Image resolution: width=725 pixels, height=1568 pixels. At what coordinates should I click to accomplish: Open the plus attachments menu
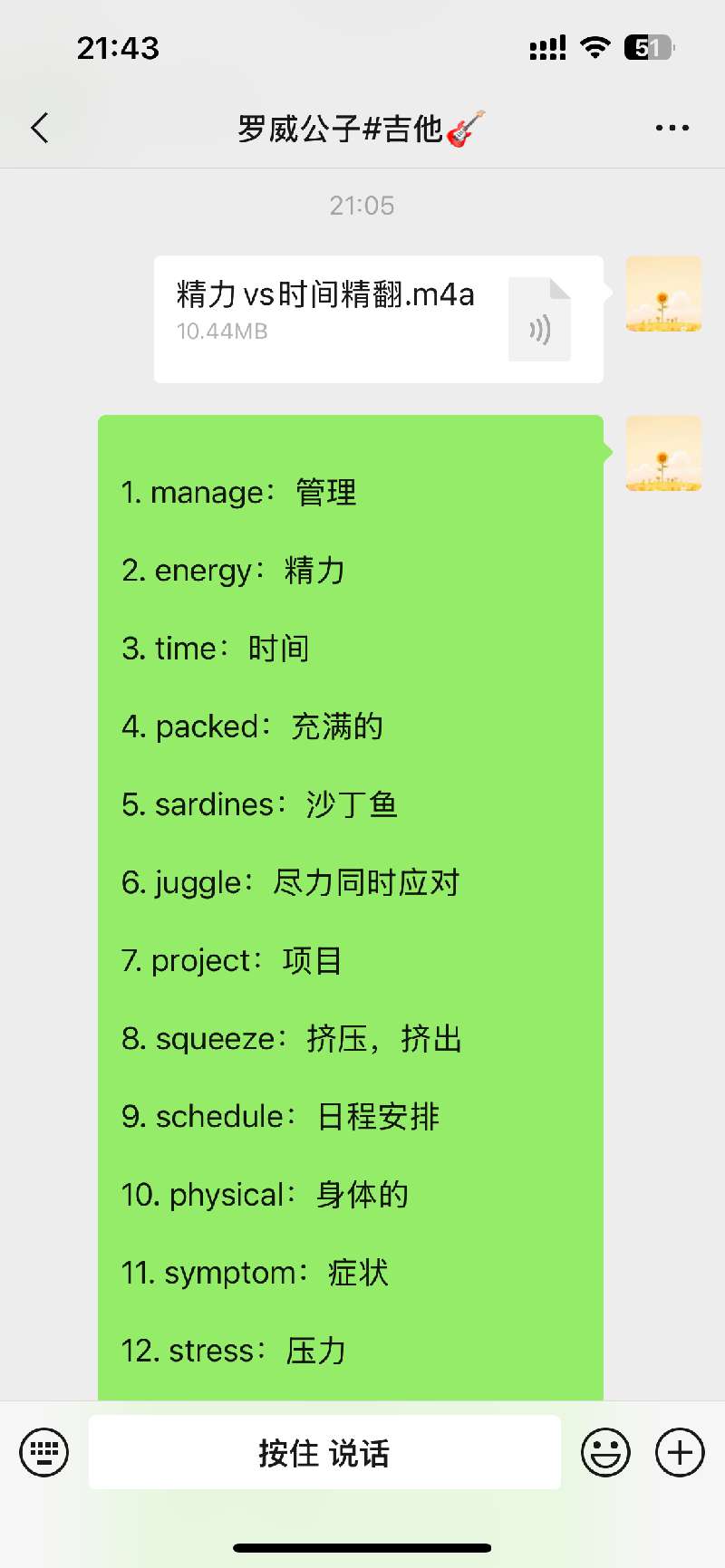pos(680,1453)
